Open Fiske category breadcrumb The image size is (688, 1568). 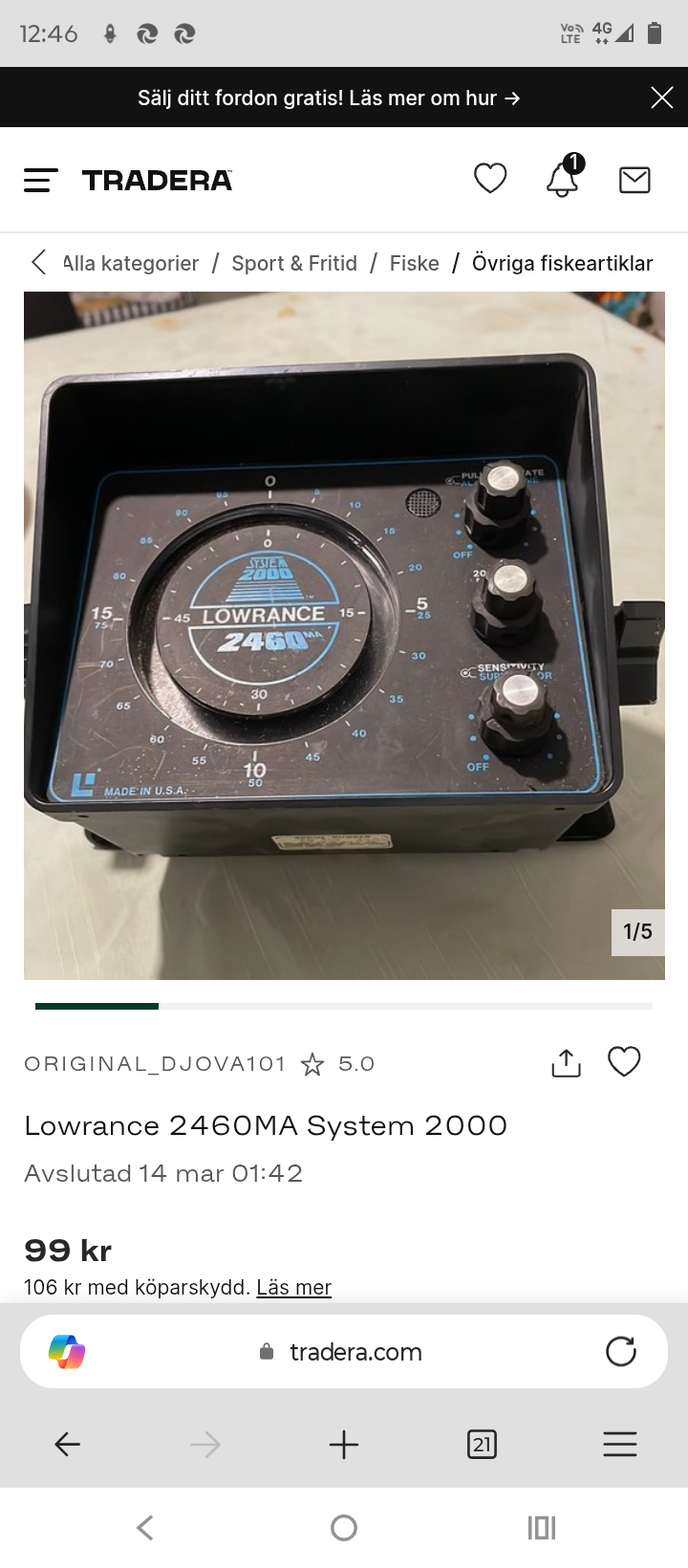click(414, 263)
